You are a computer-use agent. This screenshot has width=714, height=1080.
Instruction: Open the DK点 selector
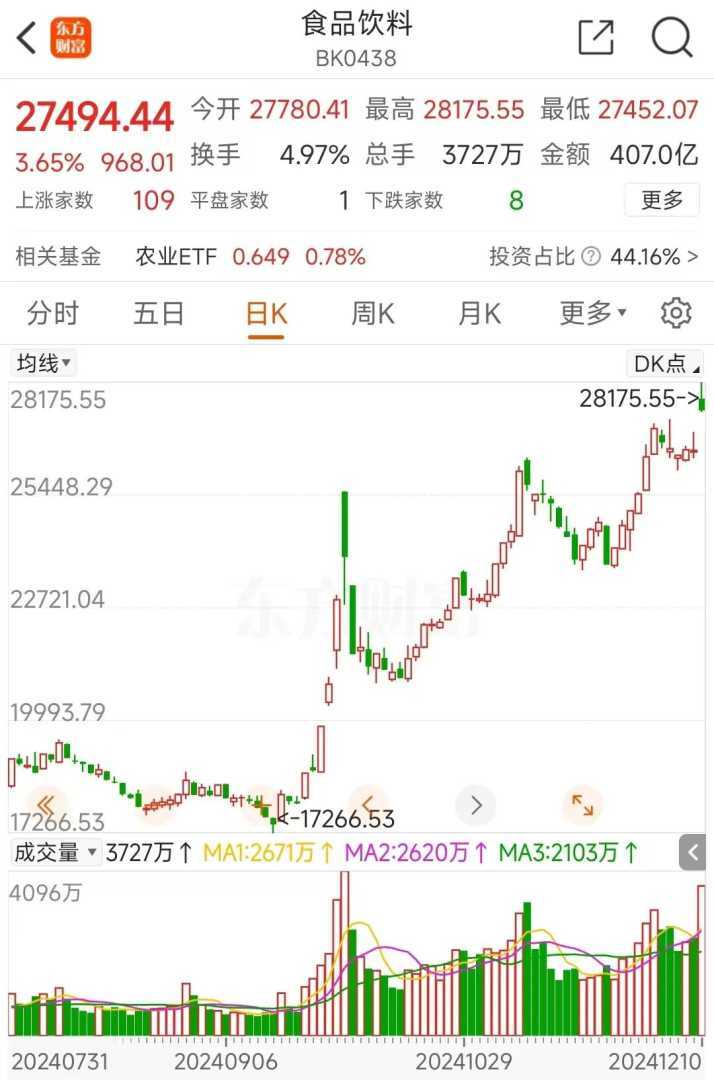[x=665, y=363]
